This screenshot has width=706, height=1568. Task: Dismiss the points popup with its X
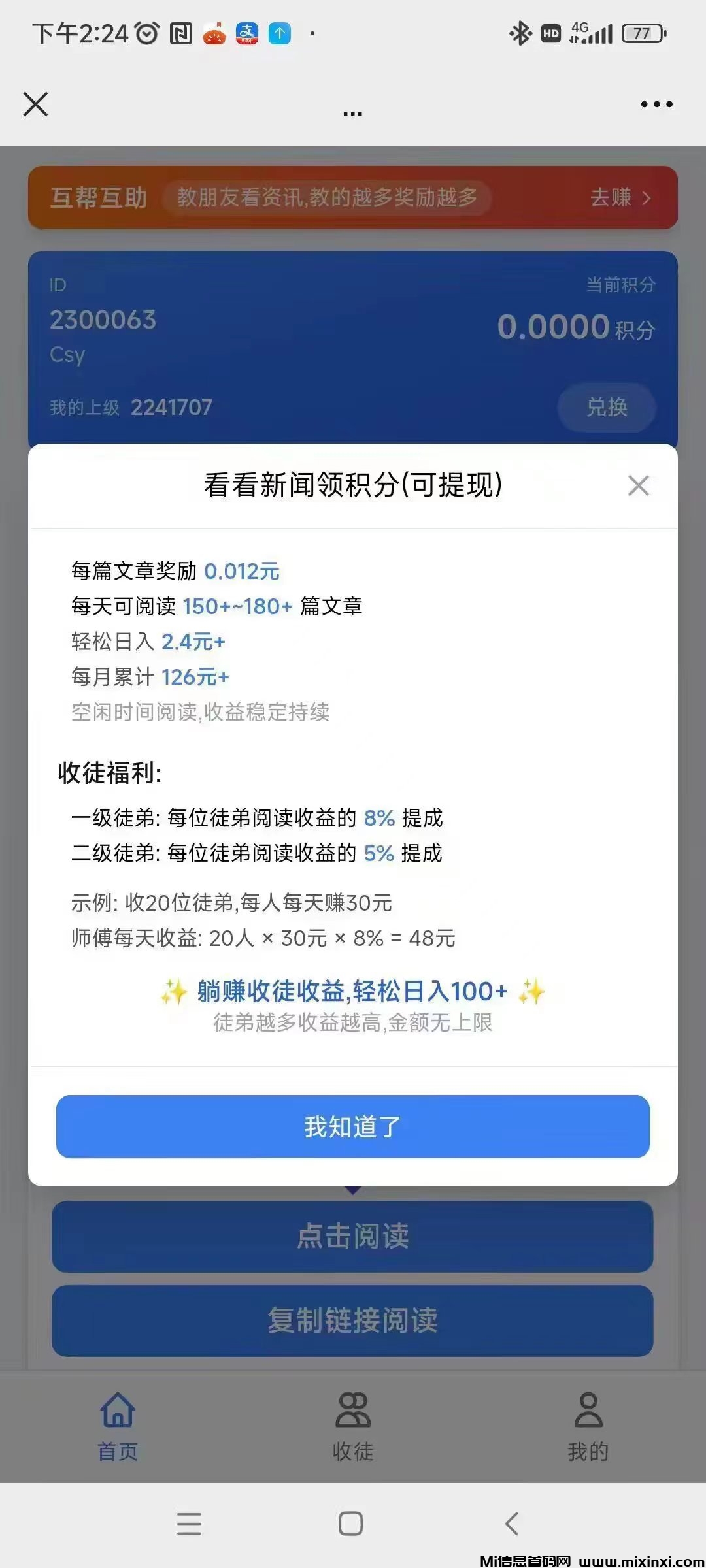coord(637,485)
